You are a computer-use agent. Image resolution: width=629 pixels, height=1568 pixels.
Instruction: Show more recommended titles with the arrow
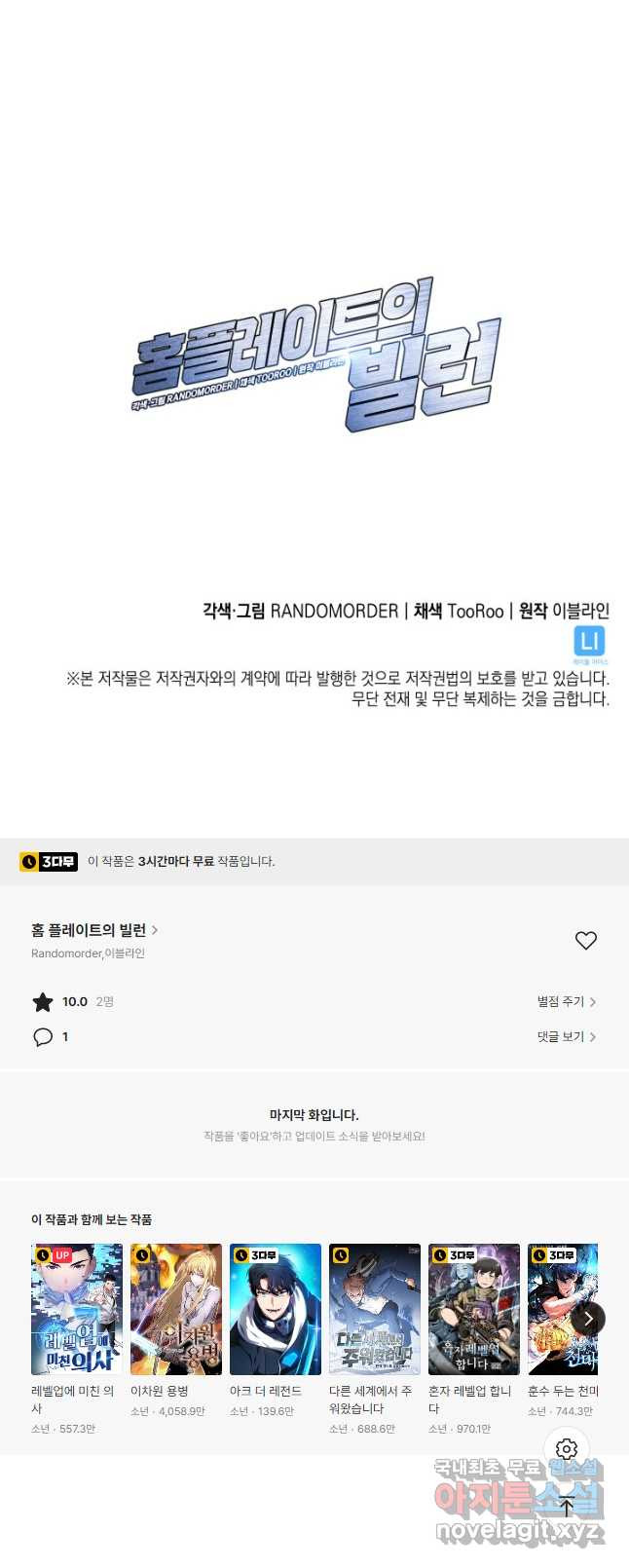coord(588,1319)
